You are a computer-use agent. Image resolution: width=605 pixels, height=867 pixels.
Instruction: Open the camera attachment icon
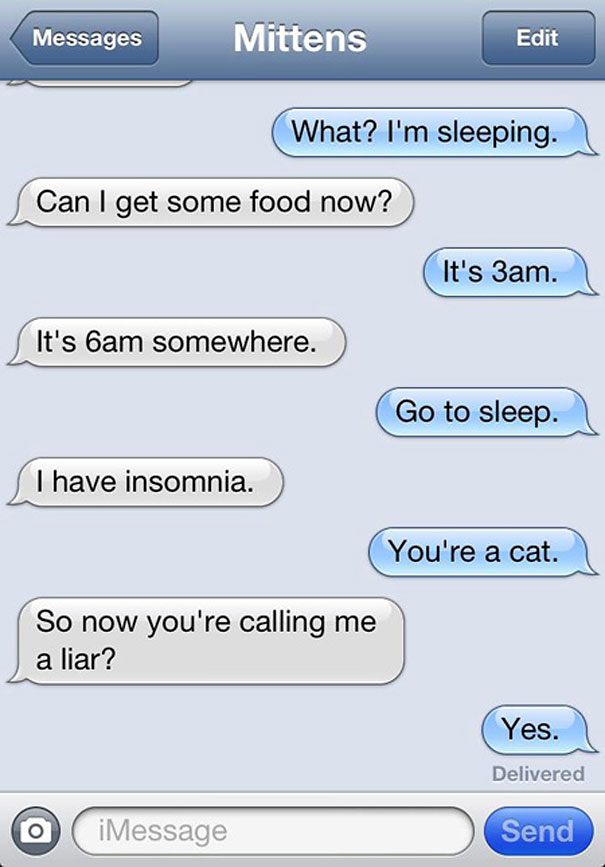click(37, 830)
